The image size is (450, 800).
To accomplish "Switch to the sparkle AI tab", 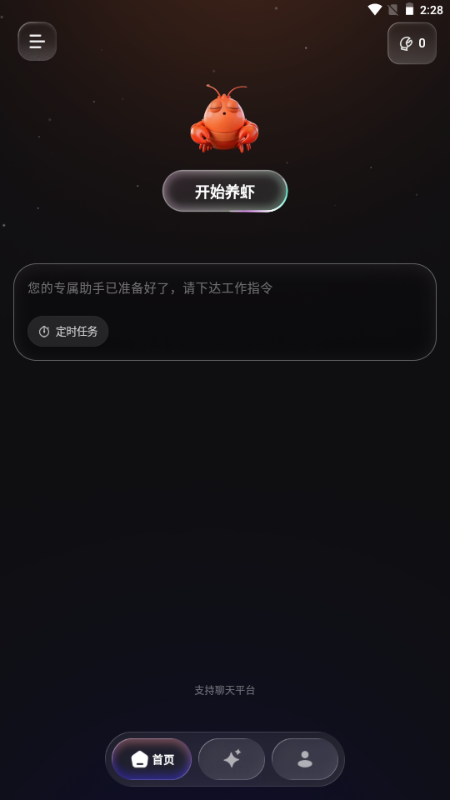I will pyautogui.click(x=232, y=759).
